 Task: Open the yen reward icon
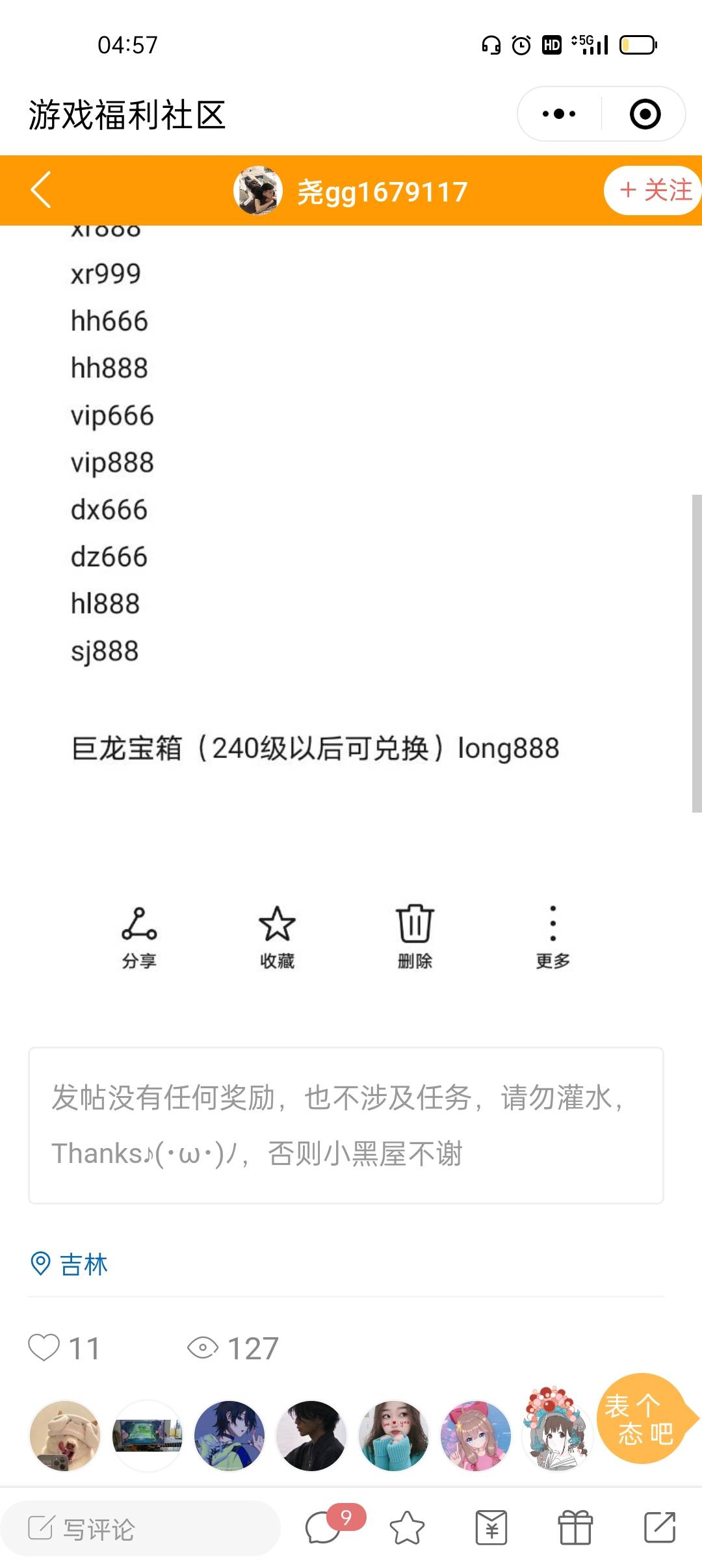tap(491, 1528)
